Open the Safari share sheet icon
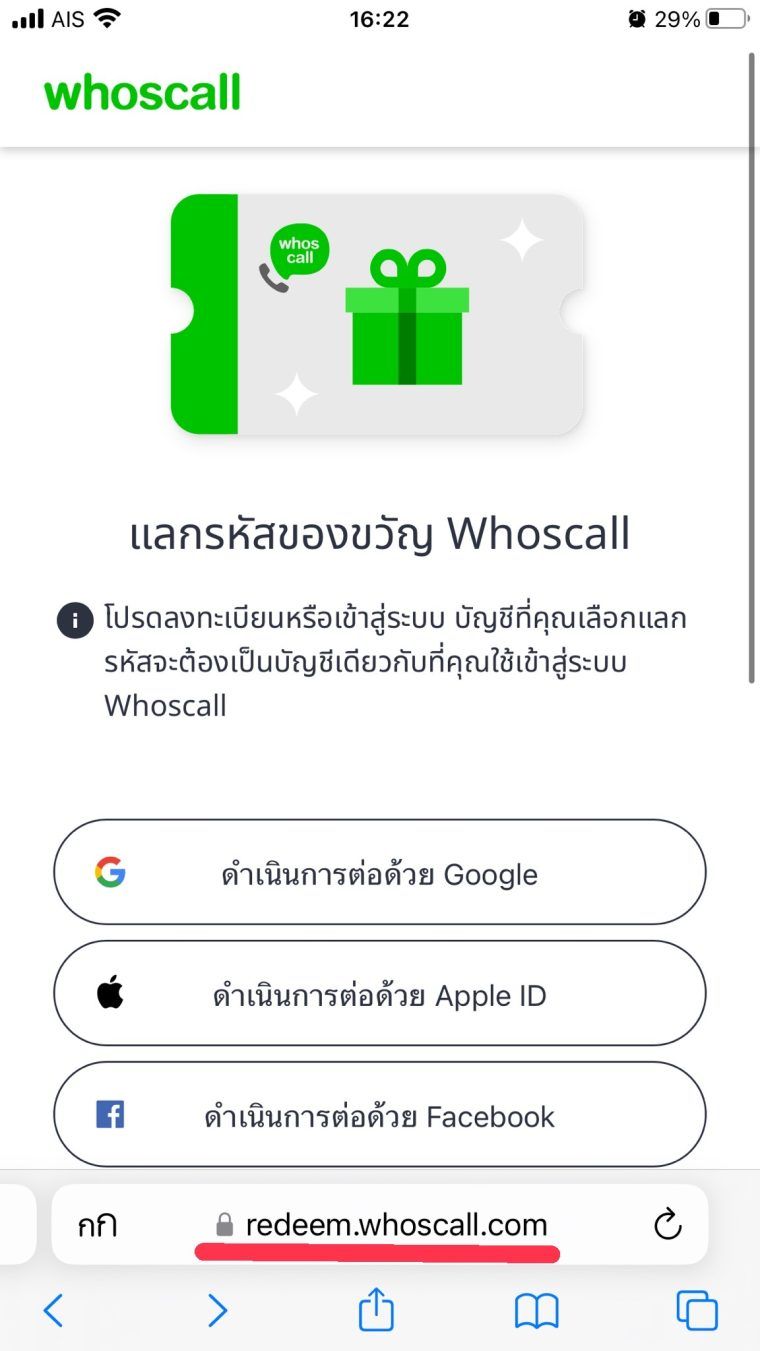This screenshot has width=760, height=1351. 375,1309
